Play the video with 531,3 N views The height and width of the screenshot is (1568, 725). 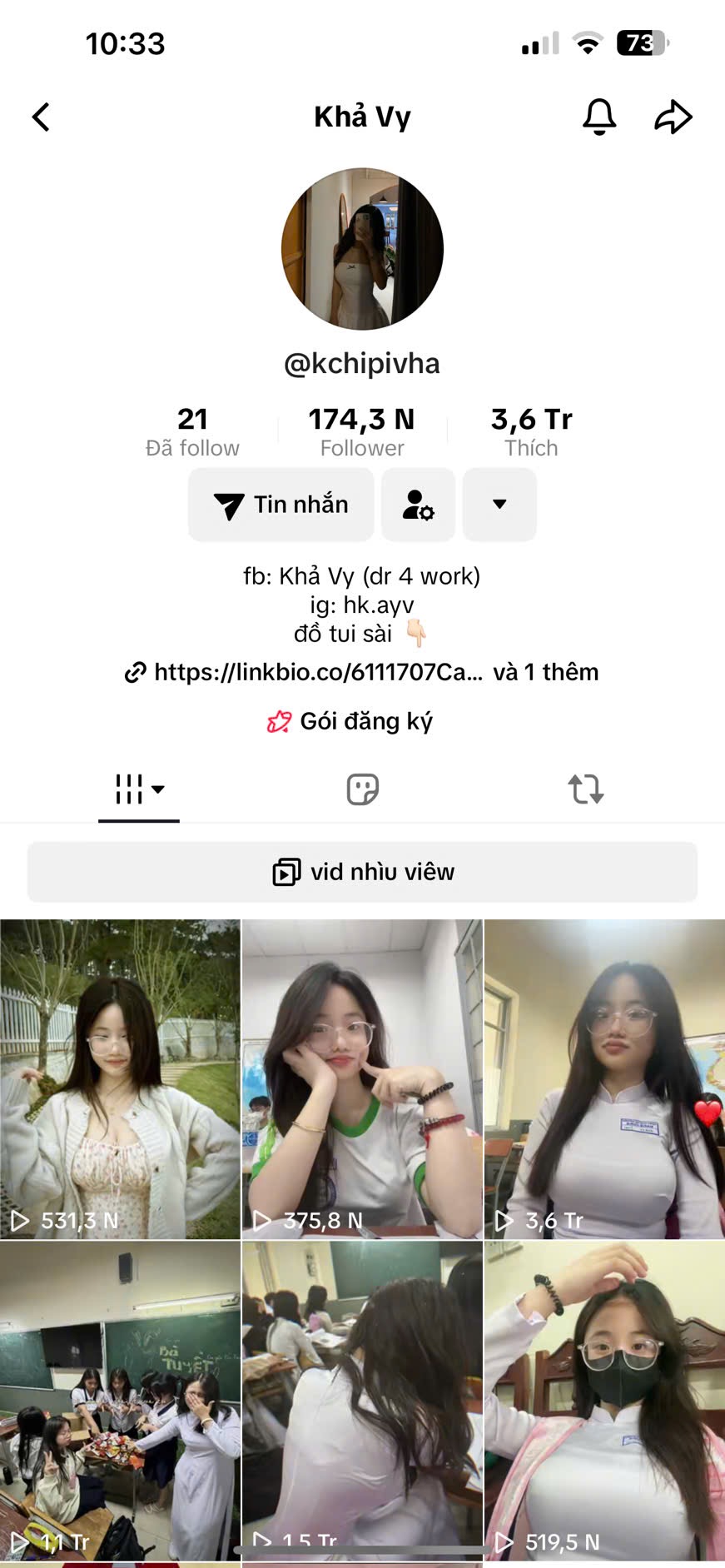(x=120, y=1078)
